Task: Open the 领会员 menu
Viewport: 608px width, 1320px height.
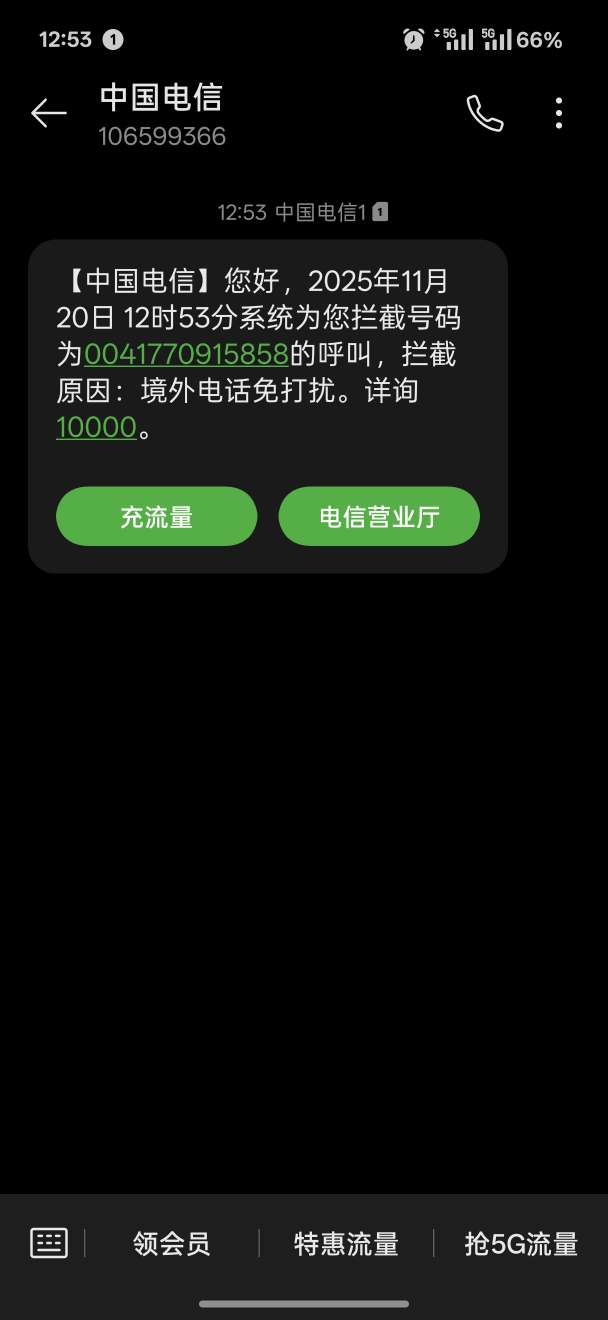Action: click(x=172, y=1244)
